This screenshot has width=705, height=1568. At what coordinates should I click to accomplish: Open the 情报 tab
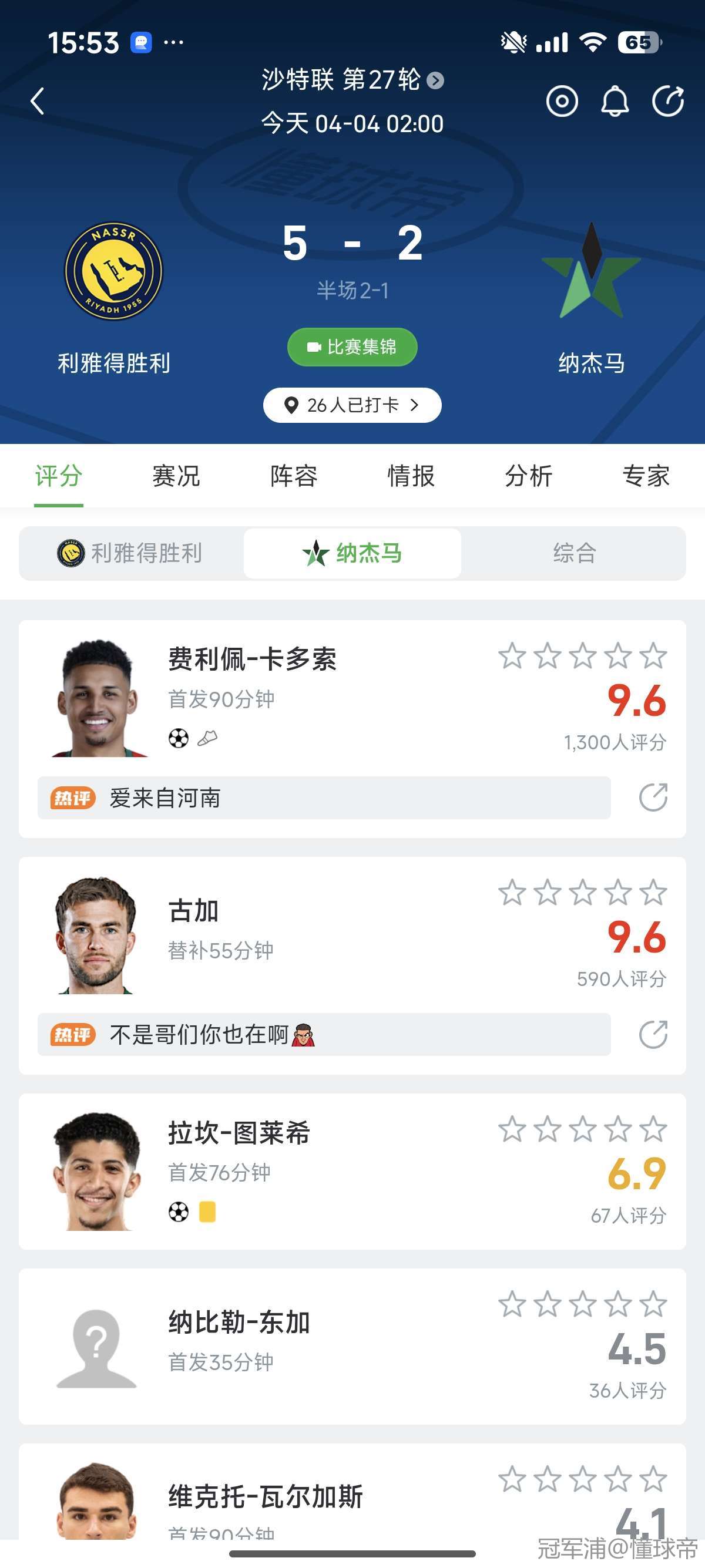[x=411, y=476]
